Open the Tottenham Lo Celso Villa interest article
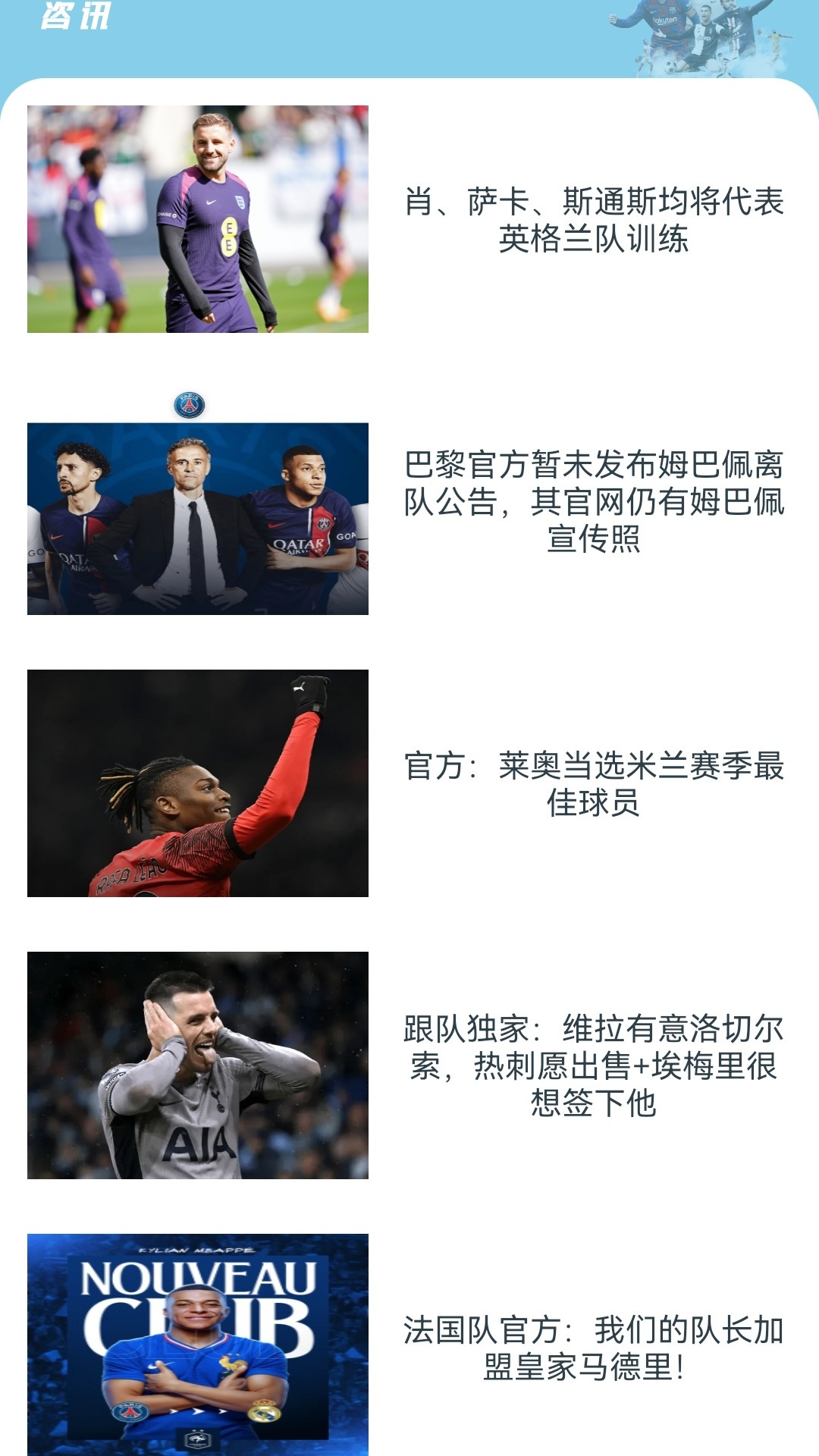The image size is (819, 1456). tap(593, 1065)
